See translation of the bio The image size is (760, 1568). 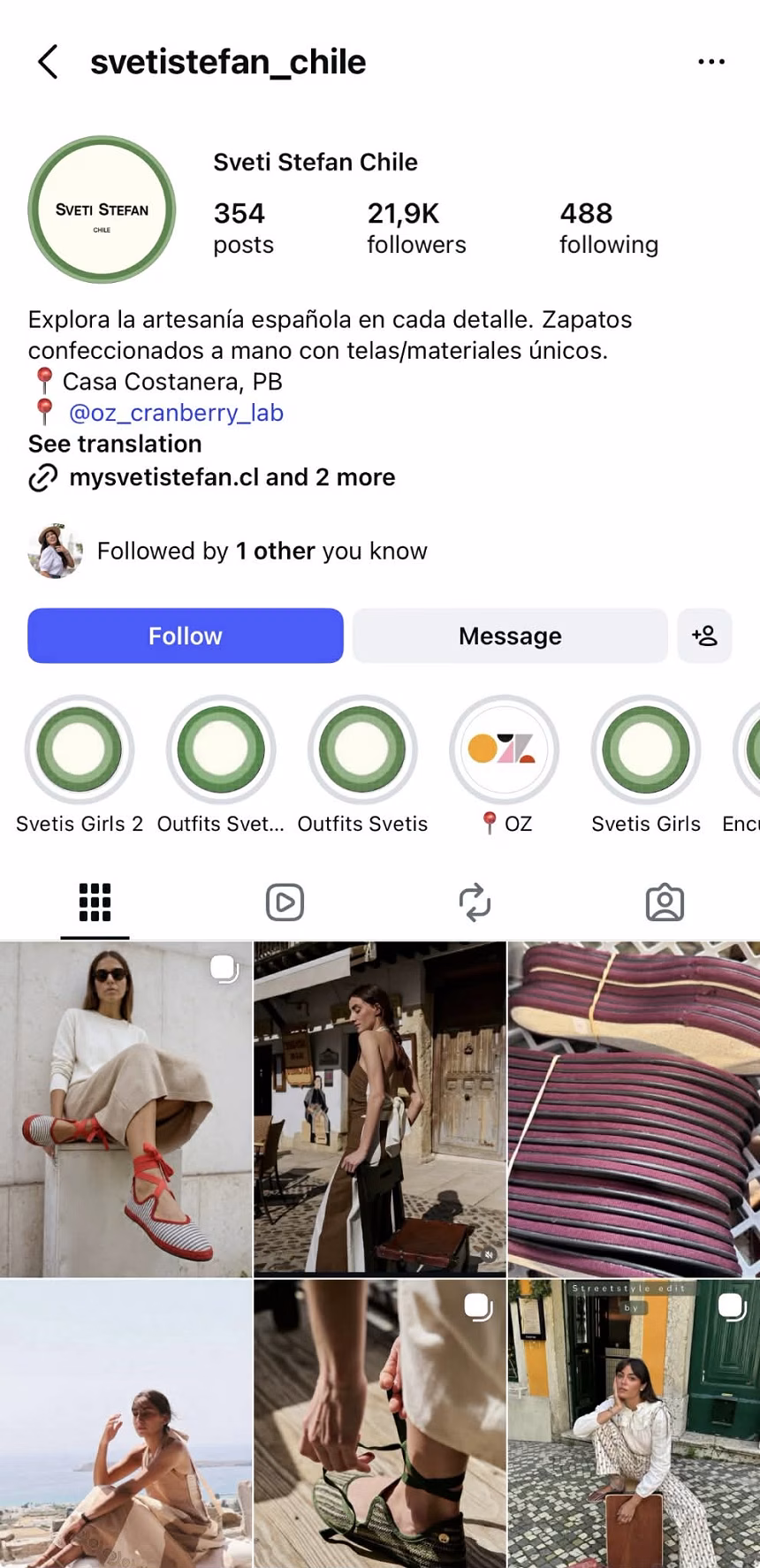point(115,444)
